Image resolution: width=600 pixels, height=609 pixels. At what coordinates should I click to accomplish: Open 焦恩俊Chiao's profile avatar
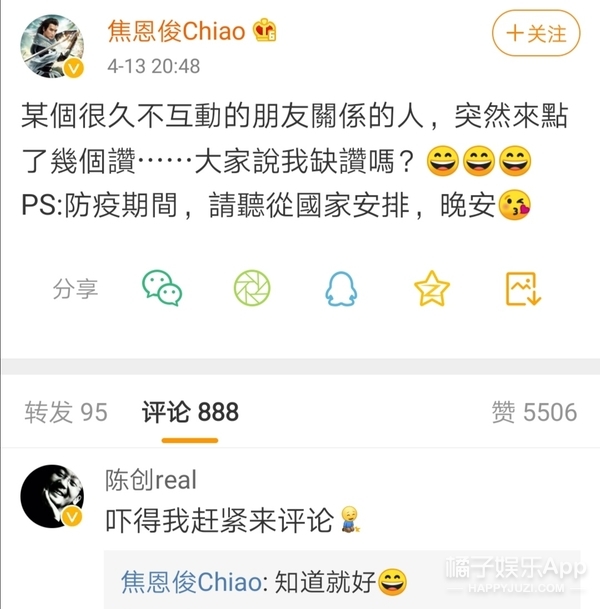click(x=50, y=43)
